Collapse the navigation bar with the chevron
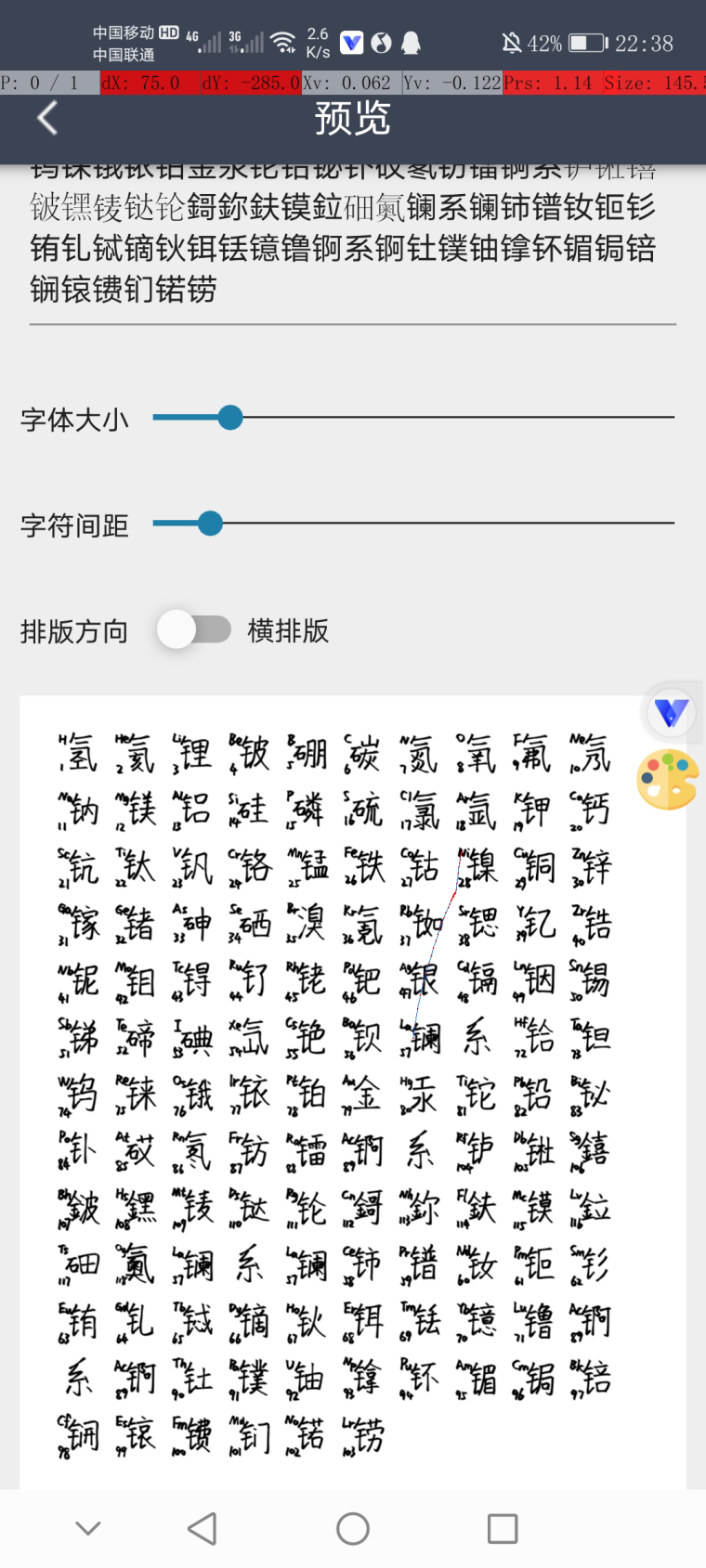Image resolution: width=706 pixels, height=1568 pixels. 86,1526
